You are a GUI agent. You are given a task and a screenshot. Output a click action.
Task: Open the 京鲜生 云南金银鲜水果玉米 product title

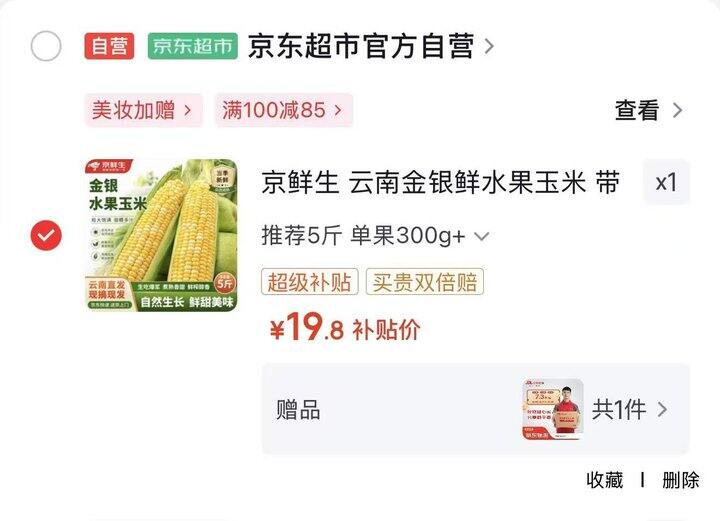coord(440,182)
